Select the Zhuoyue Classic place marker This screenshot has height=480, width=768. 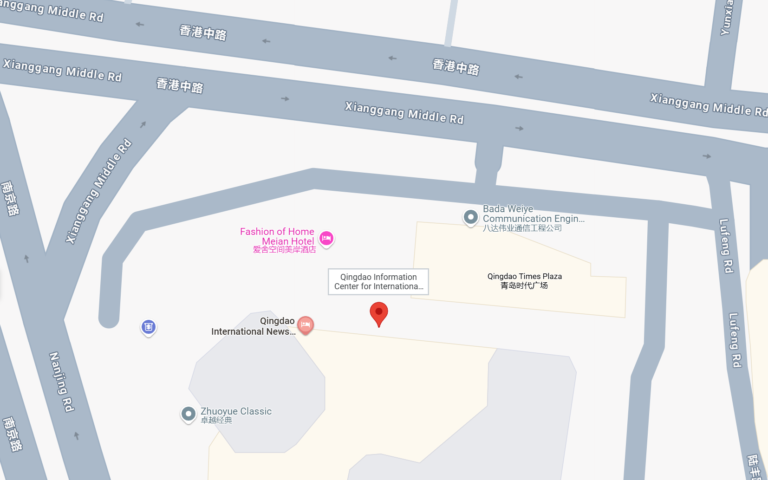(x=188, y=413)
